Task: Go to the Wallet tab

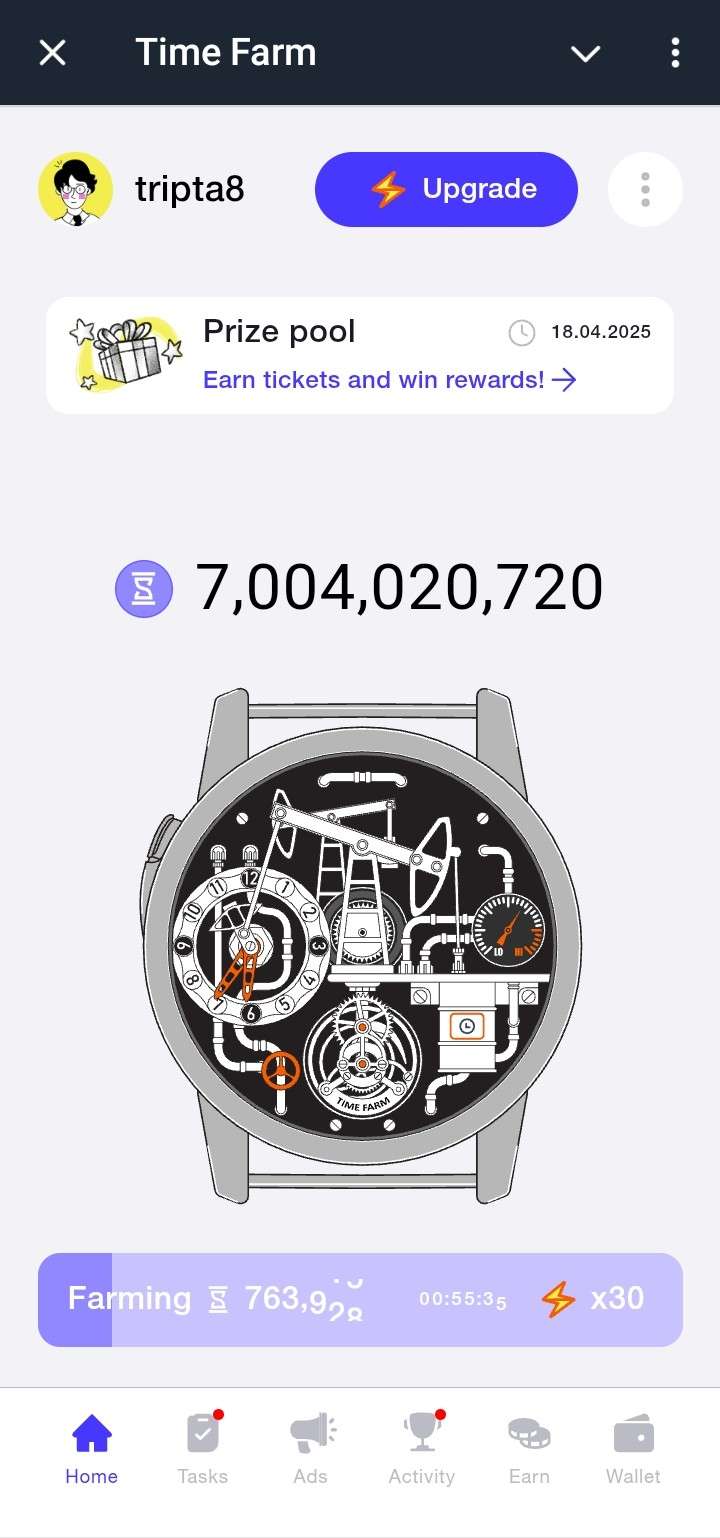Action: click(x=633, y=1449)
